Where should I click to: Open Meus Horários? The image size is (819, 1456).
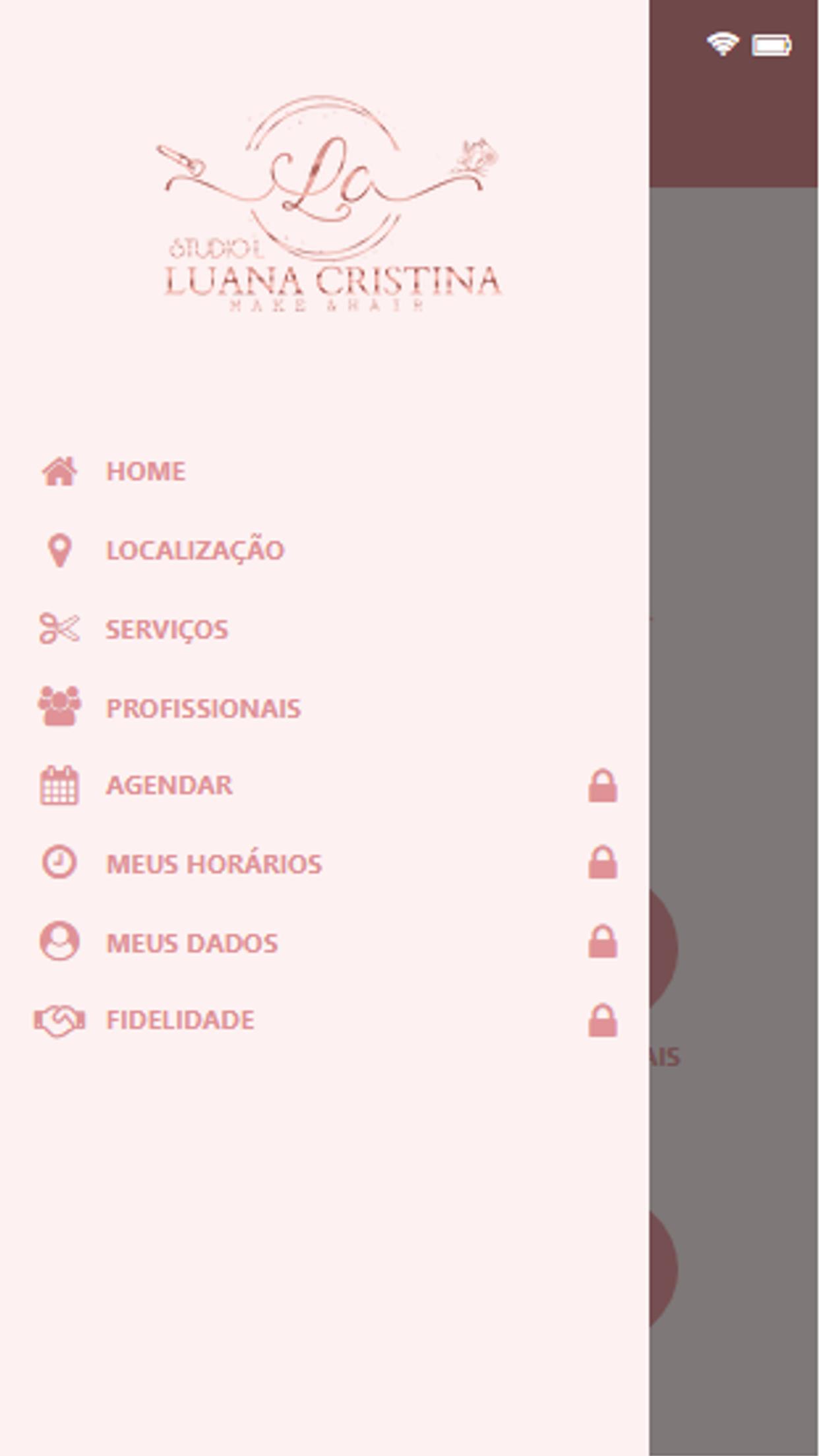click(x=324, y=864)
